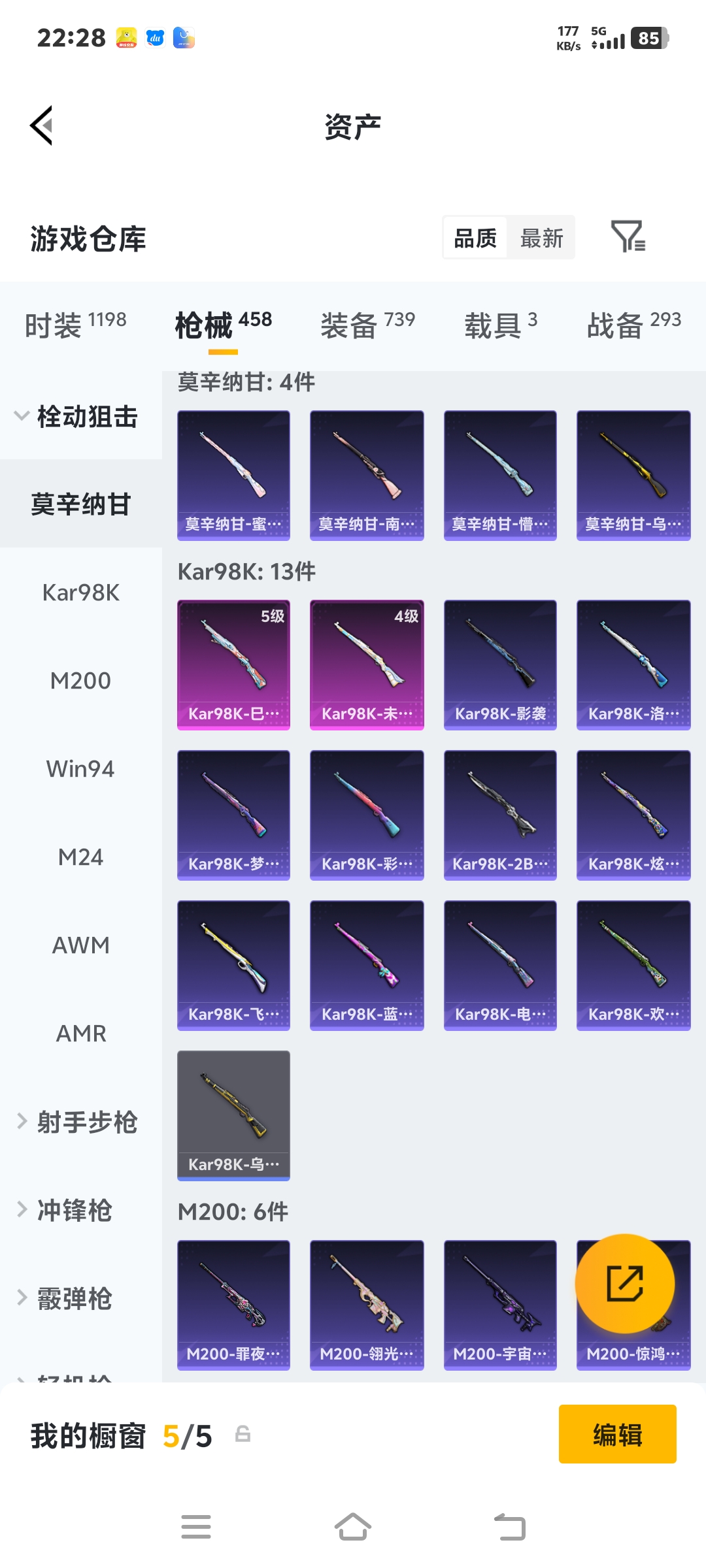Switch to the 时装 tab

75,325
